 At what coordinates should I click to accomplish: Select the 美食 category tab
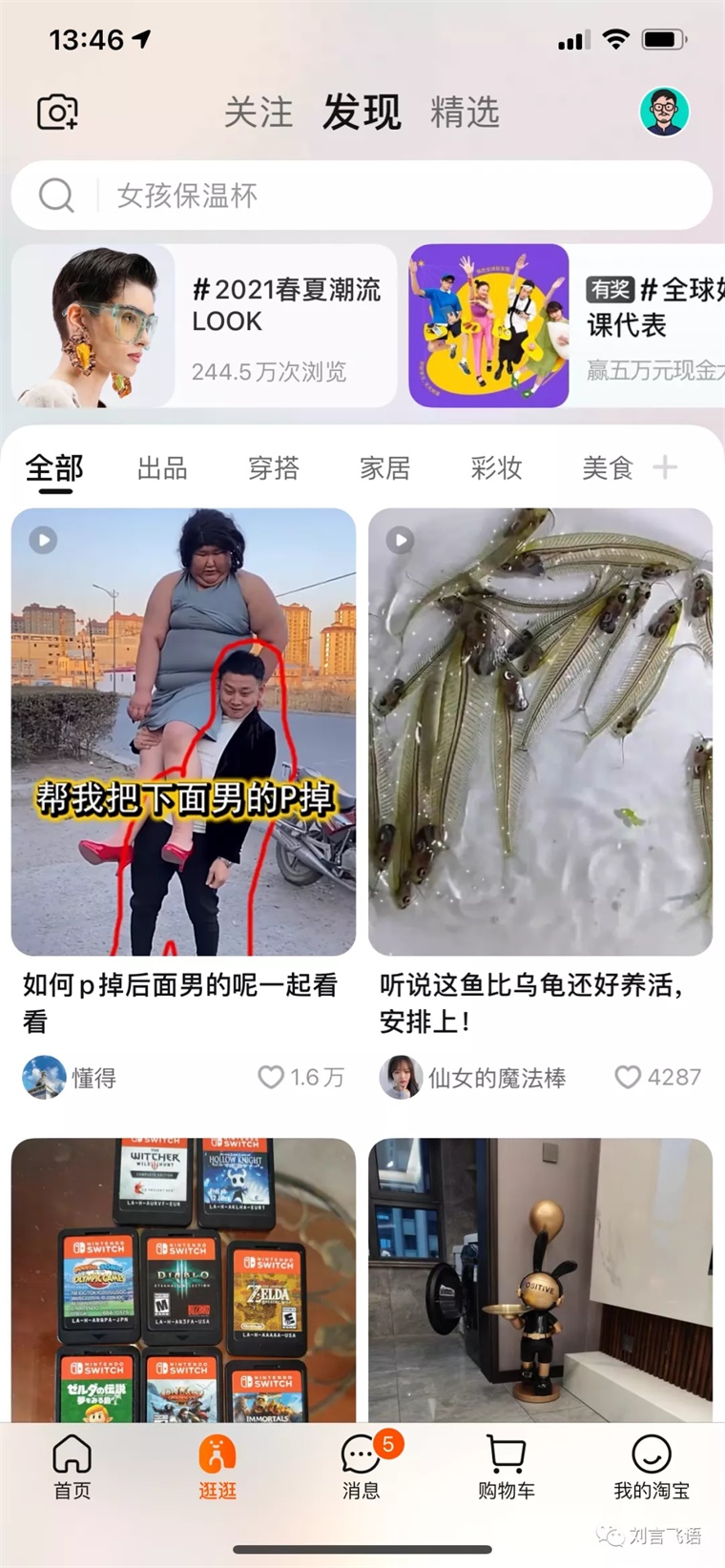point(608,468)
